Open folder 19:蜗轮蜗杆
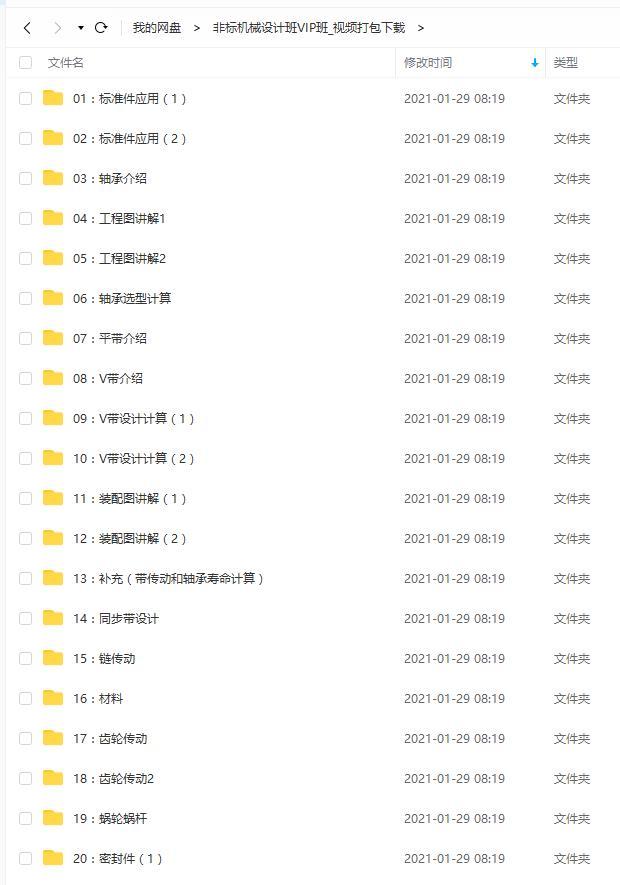The width and height of the screenshot is (620, 885). coord(110,819)
